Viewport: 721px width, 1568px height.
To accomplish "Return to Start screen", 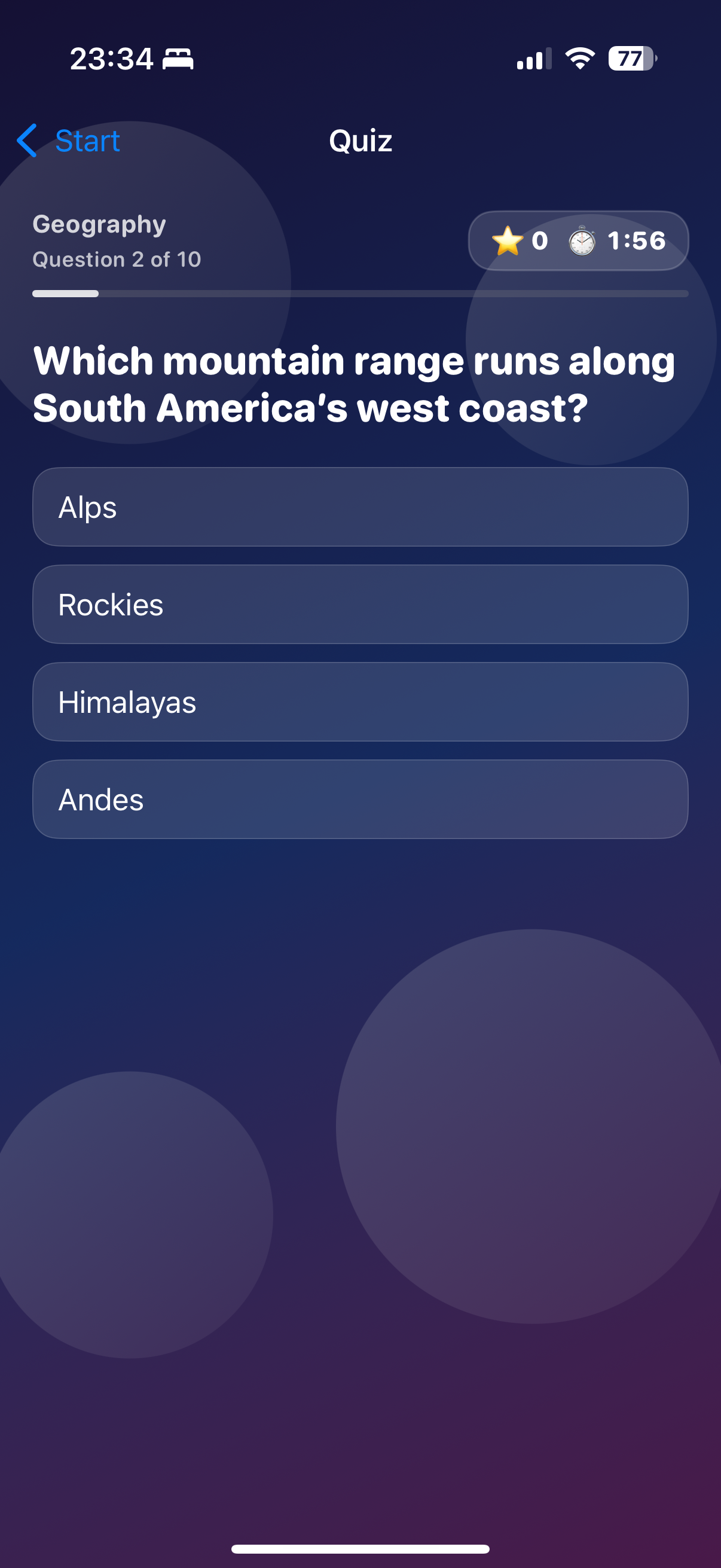I will click(87, 141).
